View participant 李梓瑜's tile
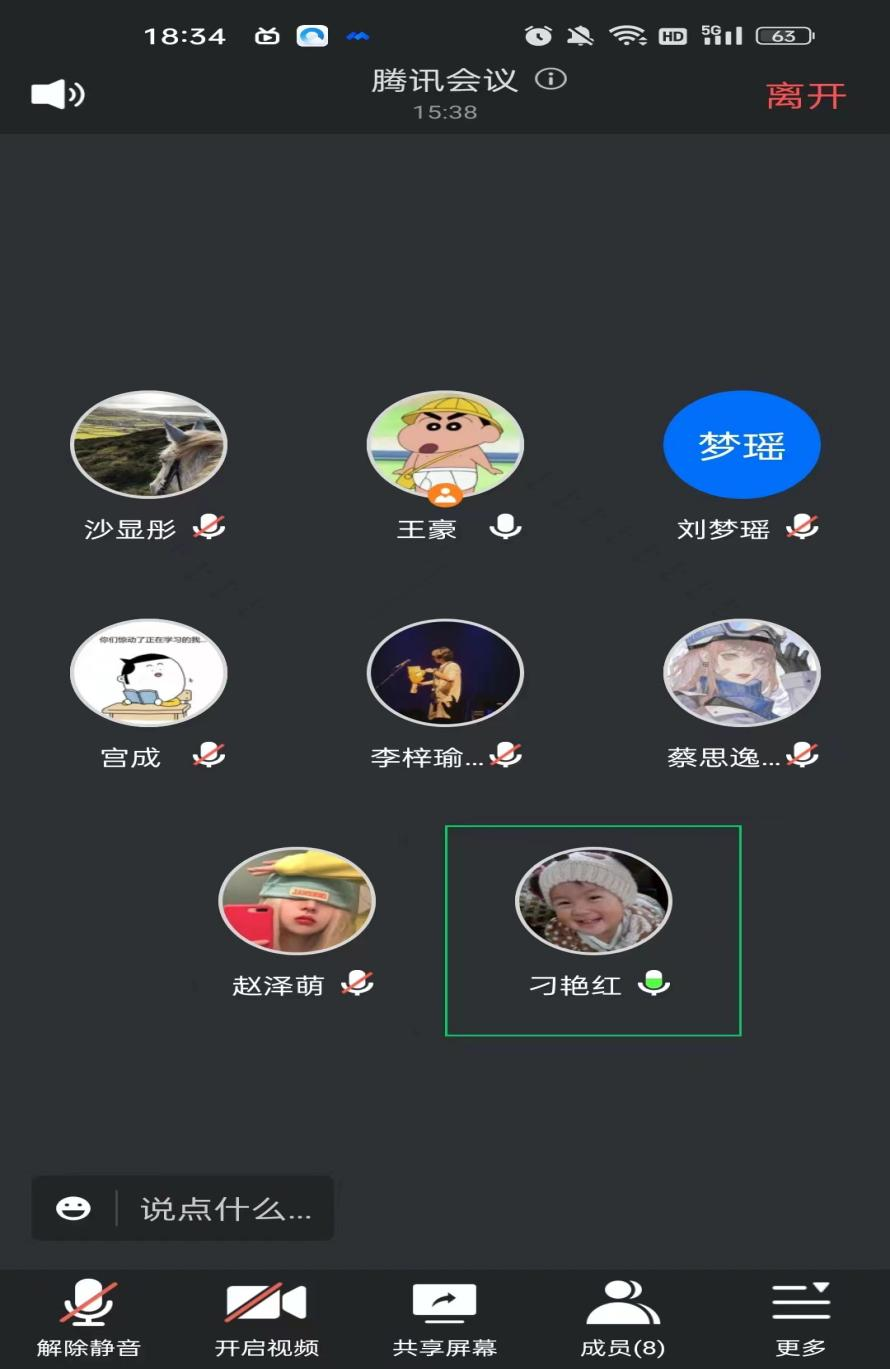 point(445,673)
